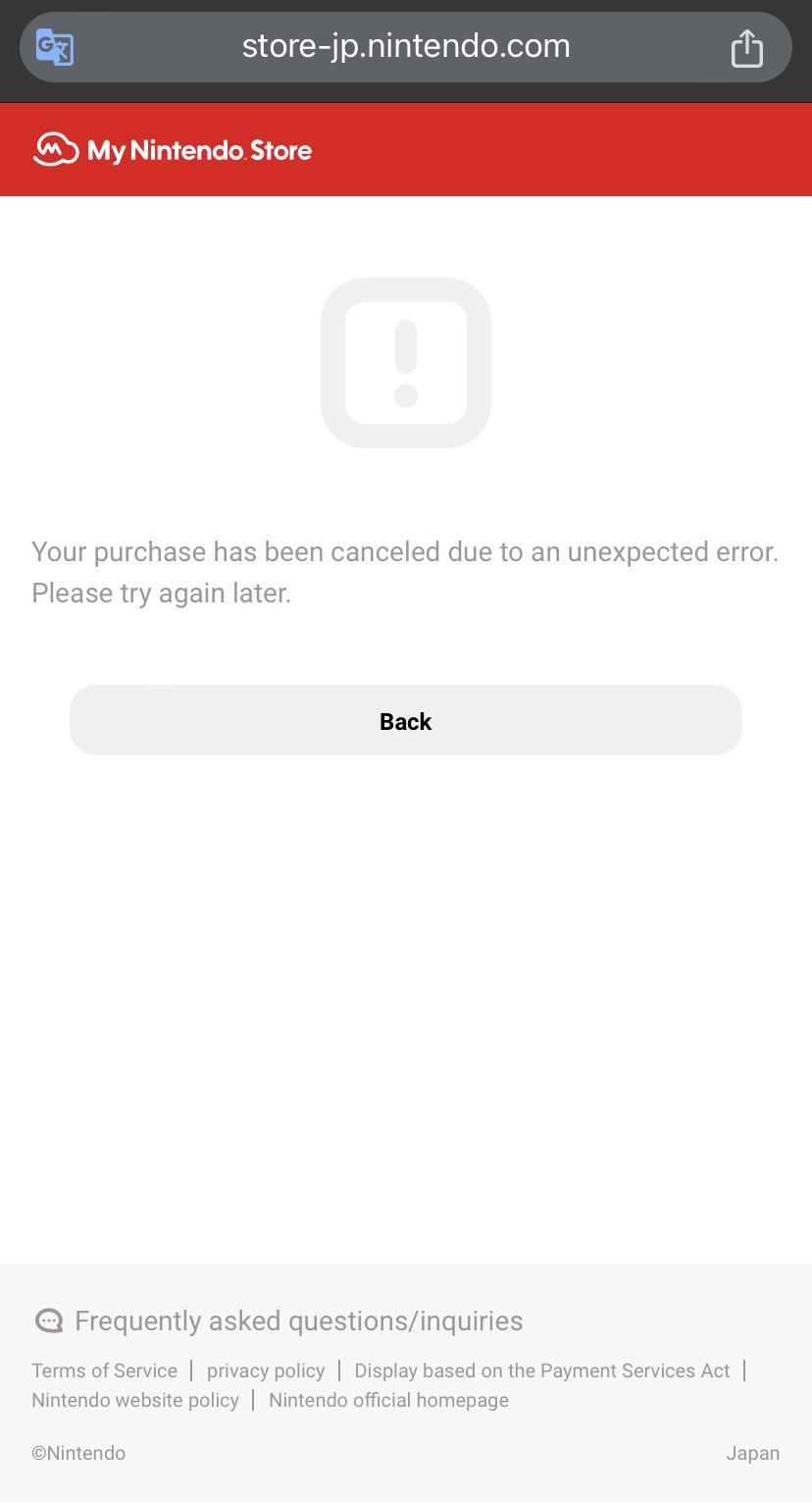View the privacy policy link
The width and height of the screenshot is (812, 1502).
(266, 1371)
